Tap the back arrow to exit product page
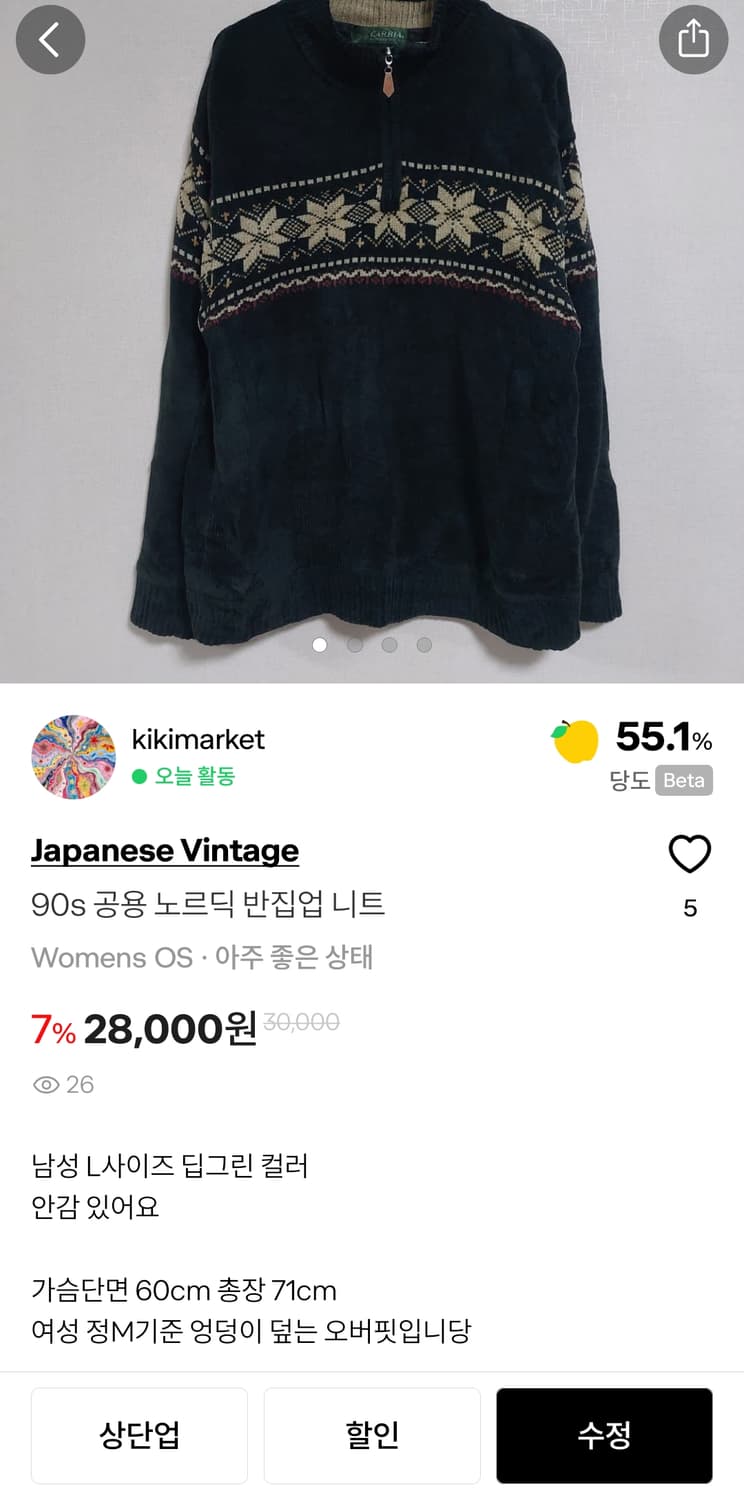This screenshot has height=1500, width=744. click(x=50, y=41)
